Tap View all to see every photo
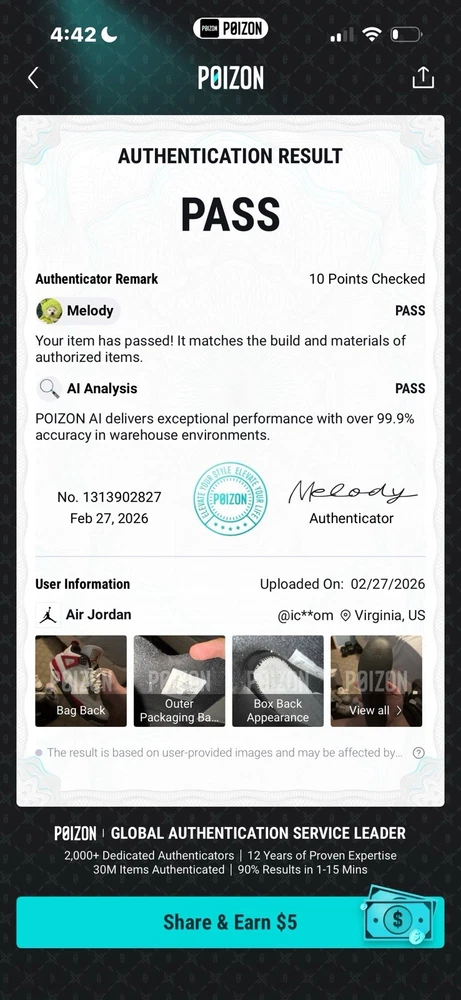 [376, 680]
